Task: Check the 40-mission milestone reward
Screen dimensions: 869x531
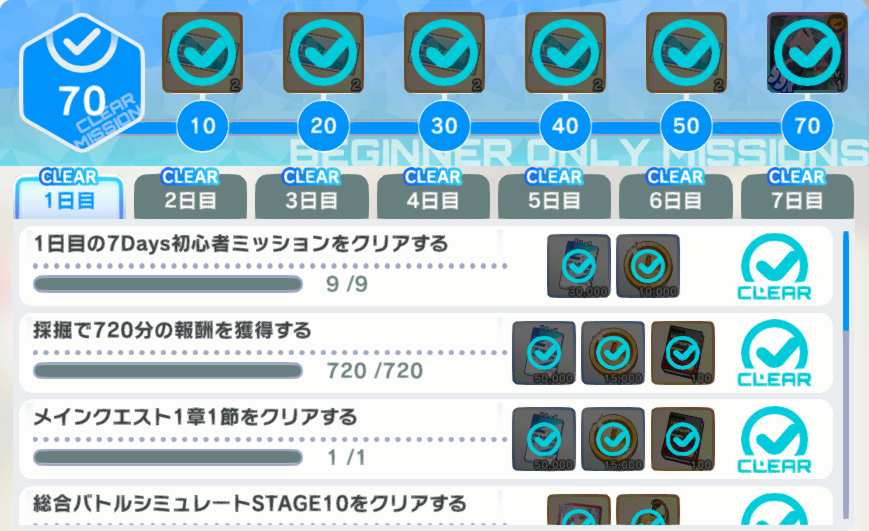Action: point(565,52)
